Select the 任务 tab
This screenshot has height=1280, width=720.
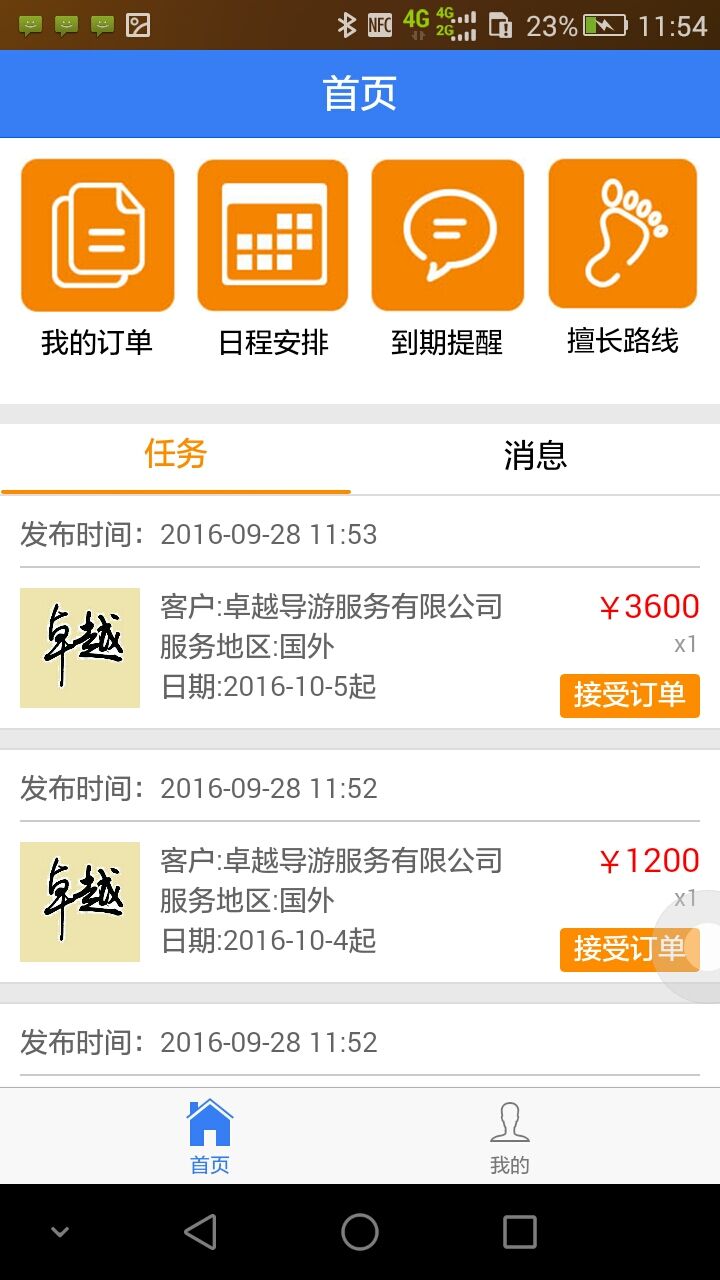click(176, 456)
